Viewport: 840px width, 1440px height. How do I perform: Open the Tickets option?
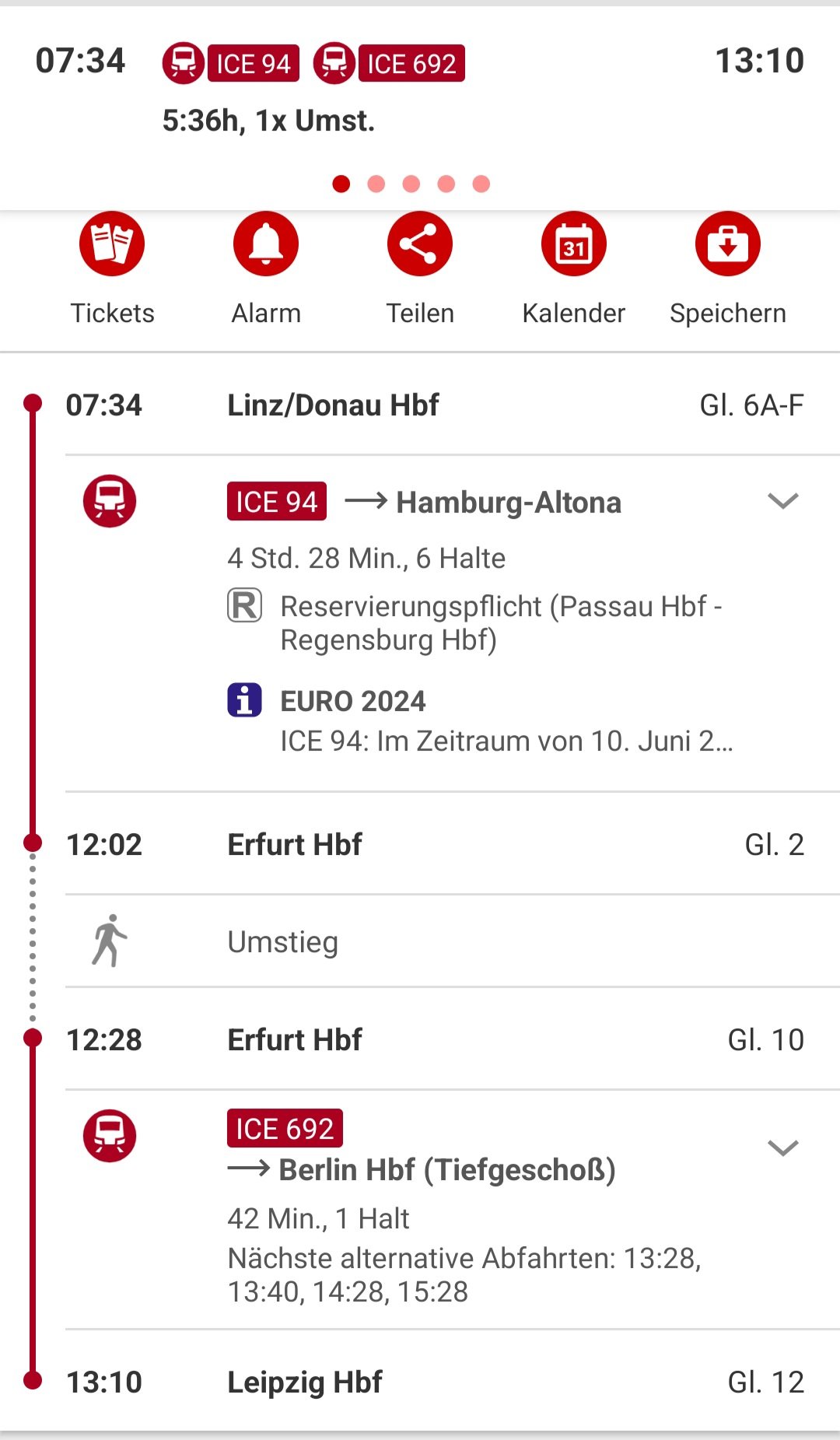pos(112,268)
